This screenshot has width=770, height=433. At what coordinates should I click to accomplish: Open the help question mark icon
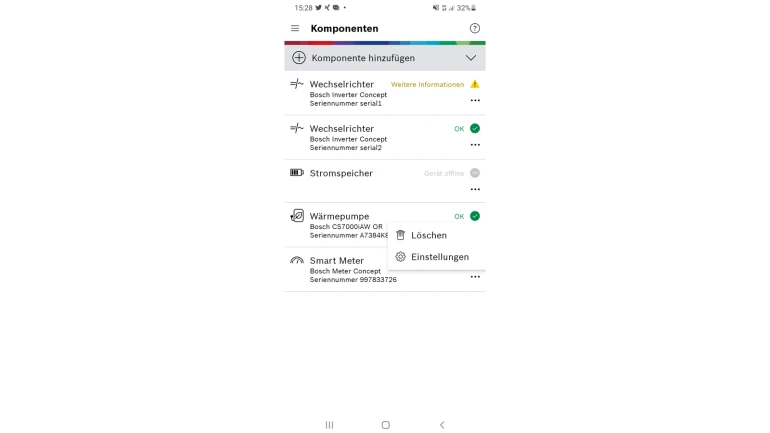coord(474,29)
